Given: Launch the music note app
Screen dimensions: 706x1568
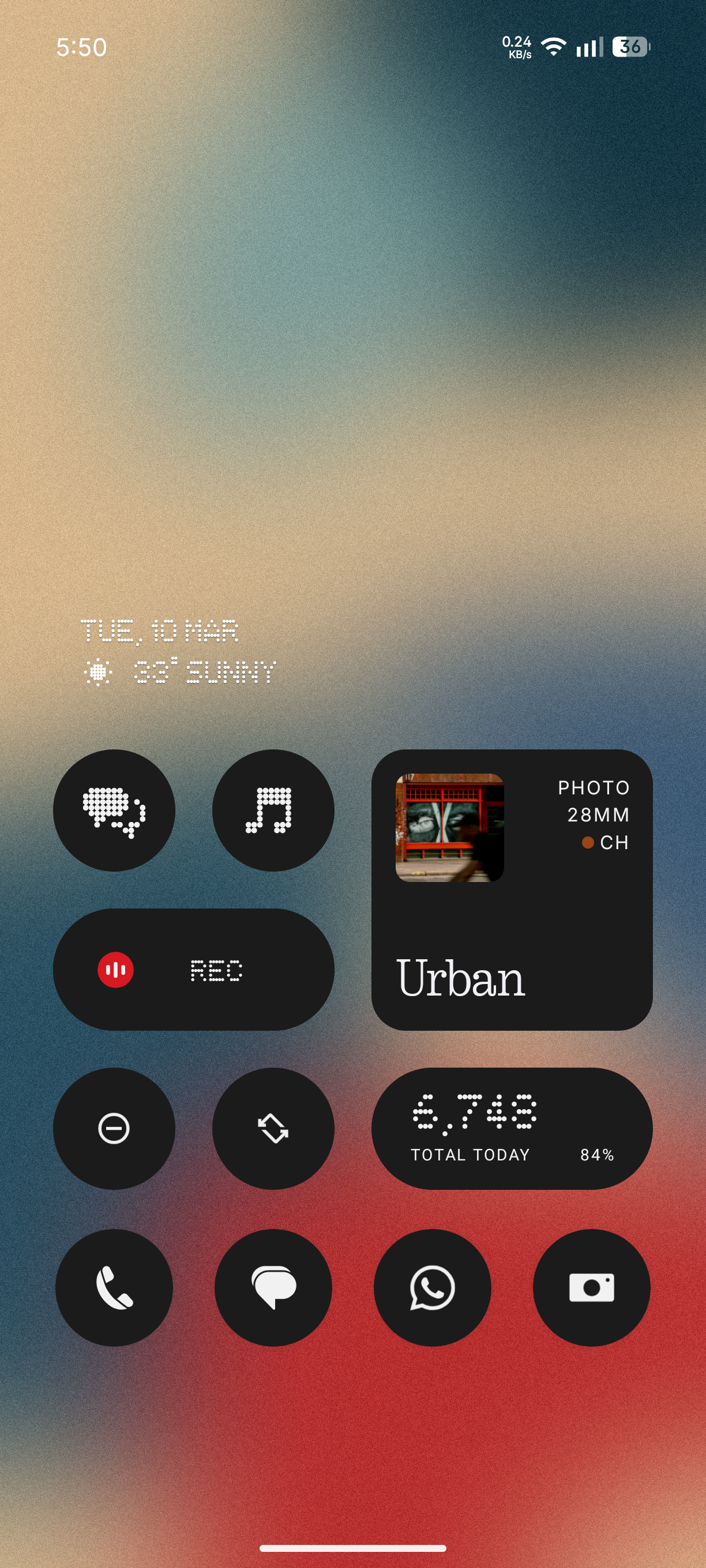Looking at the screenshot, I should click(273, 810).
